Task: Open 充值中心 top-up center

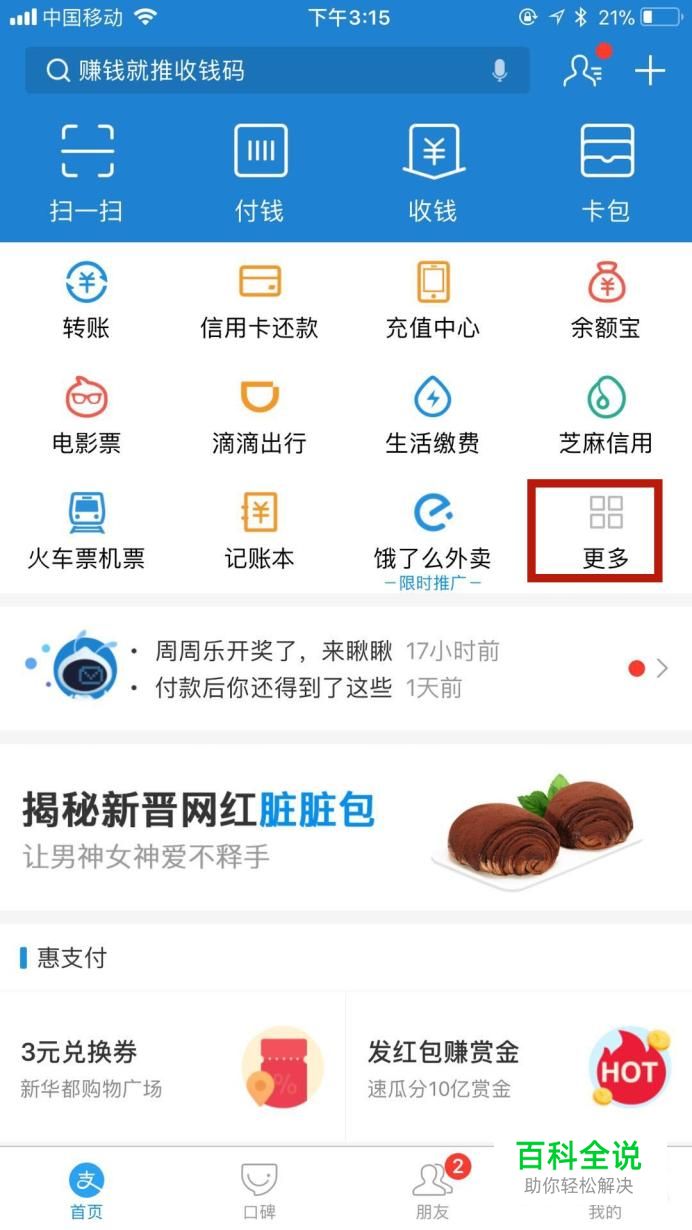Action: click(432, 300)
